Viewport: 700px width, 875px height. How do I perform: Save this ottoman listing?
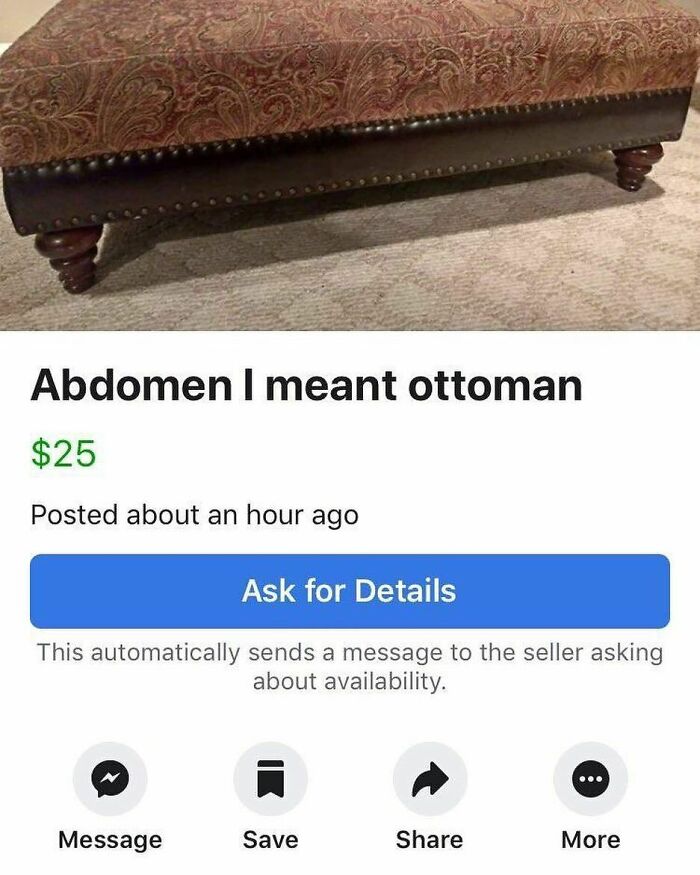pos(270,778)
